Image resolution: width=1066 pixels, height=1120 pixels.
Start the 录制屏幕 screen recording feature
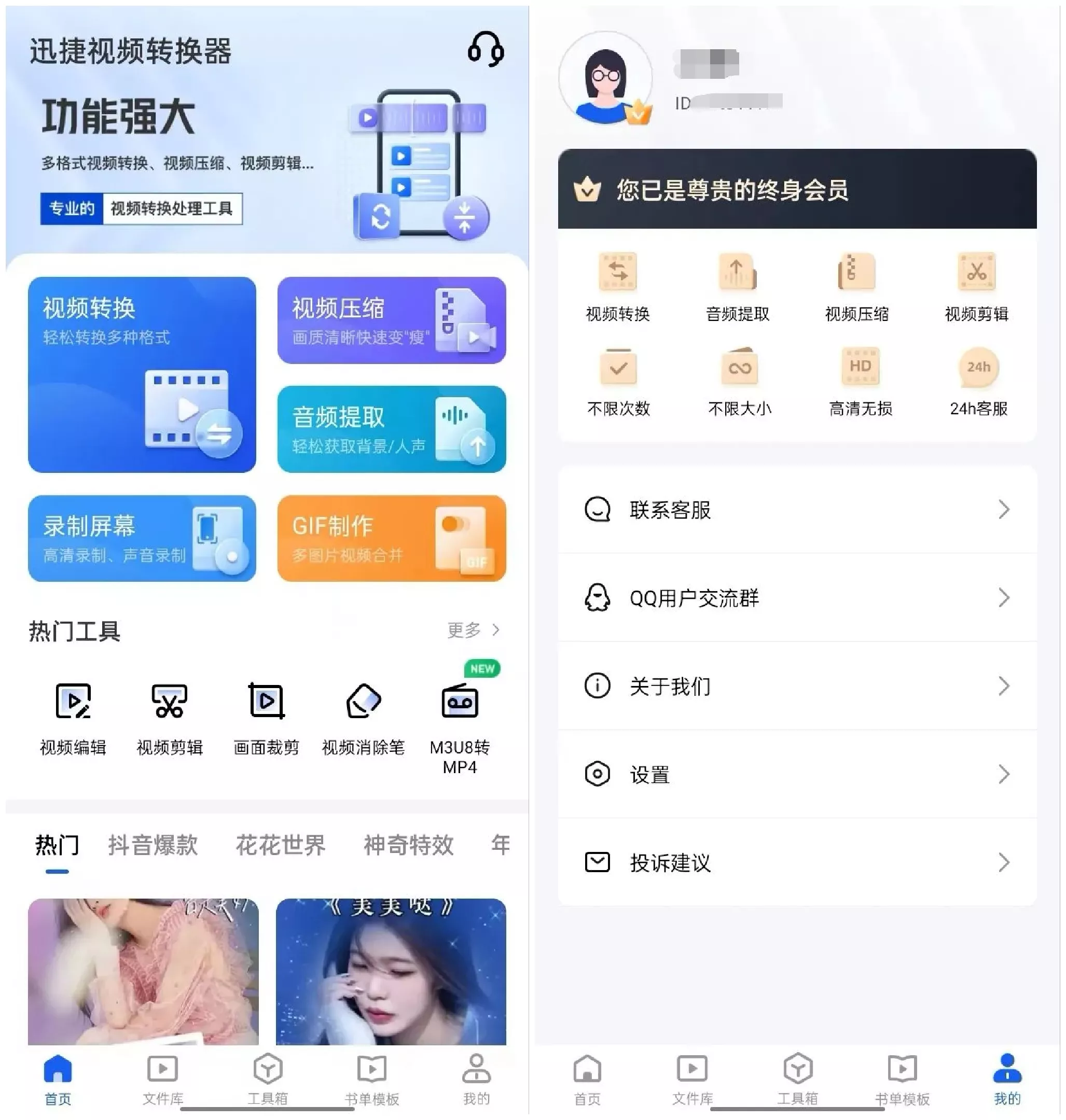142,538
